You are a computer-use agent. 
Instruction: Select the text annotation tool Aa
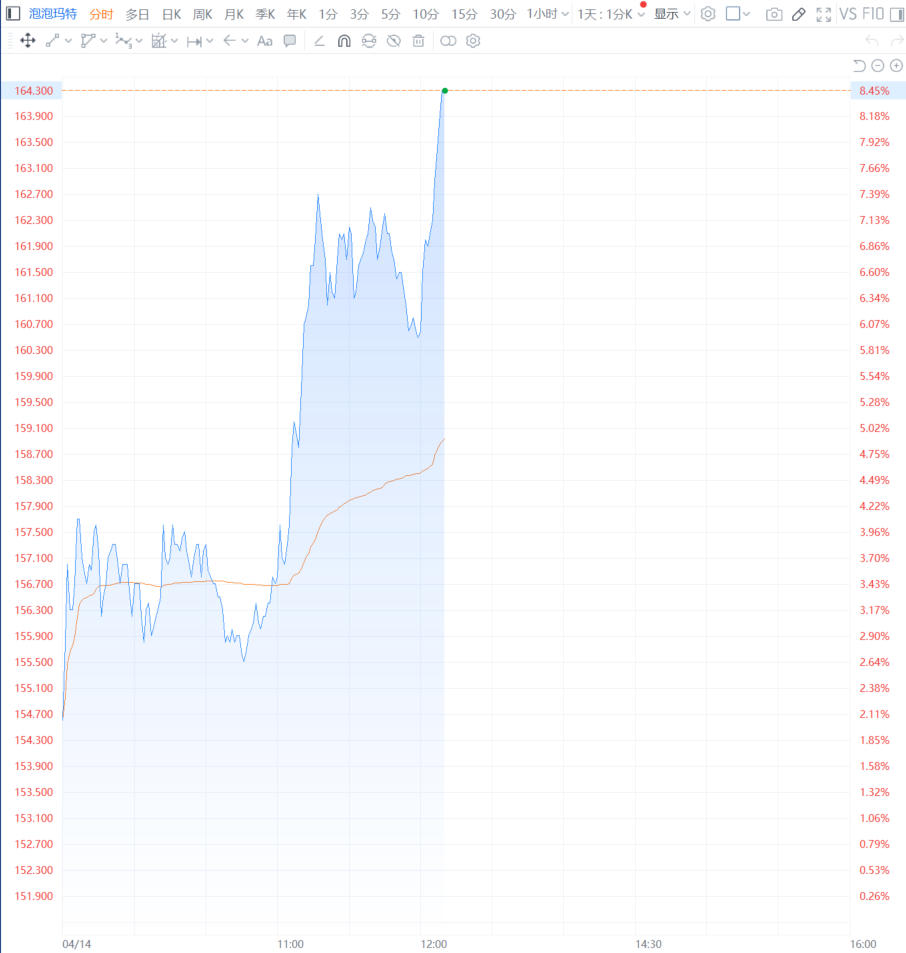(264, 41)
